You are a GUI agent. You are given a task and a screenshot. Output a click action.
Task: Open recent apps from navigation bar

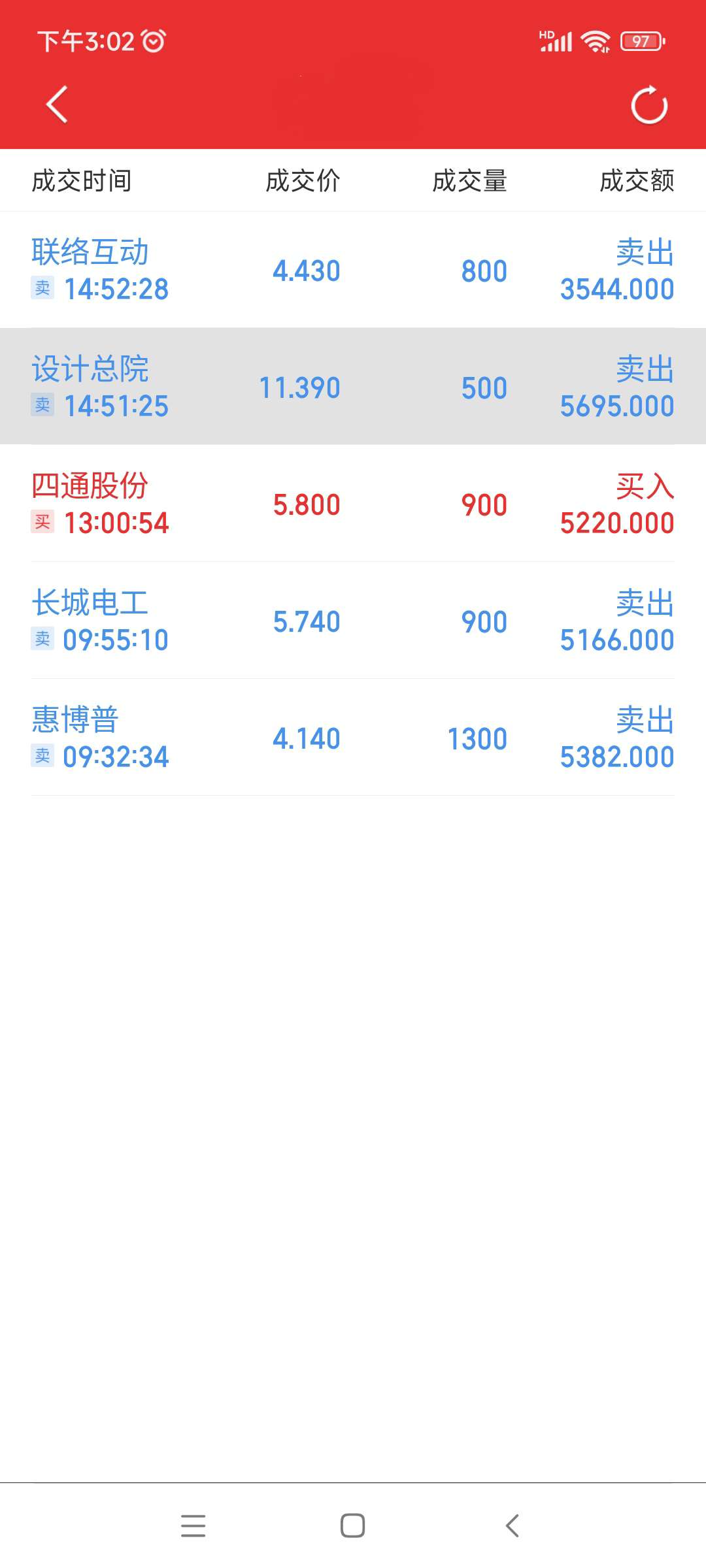pyautogui.click(x=193, y=1526)
